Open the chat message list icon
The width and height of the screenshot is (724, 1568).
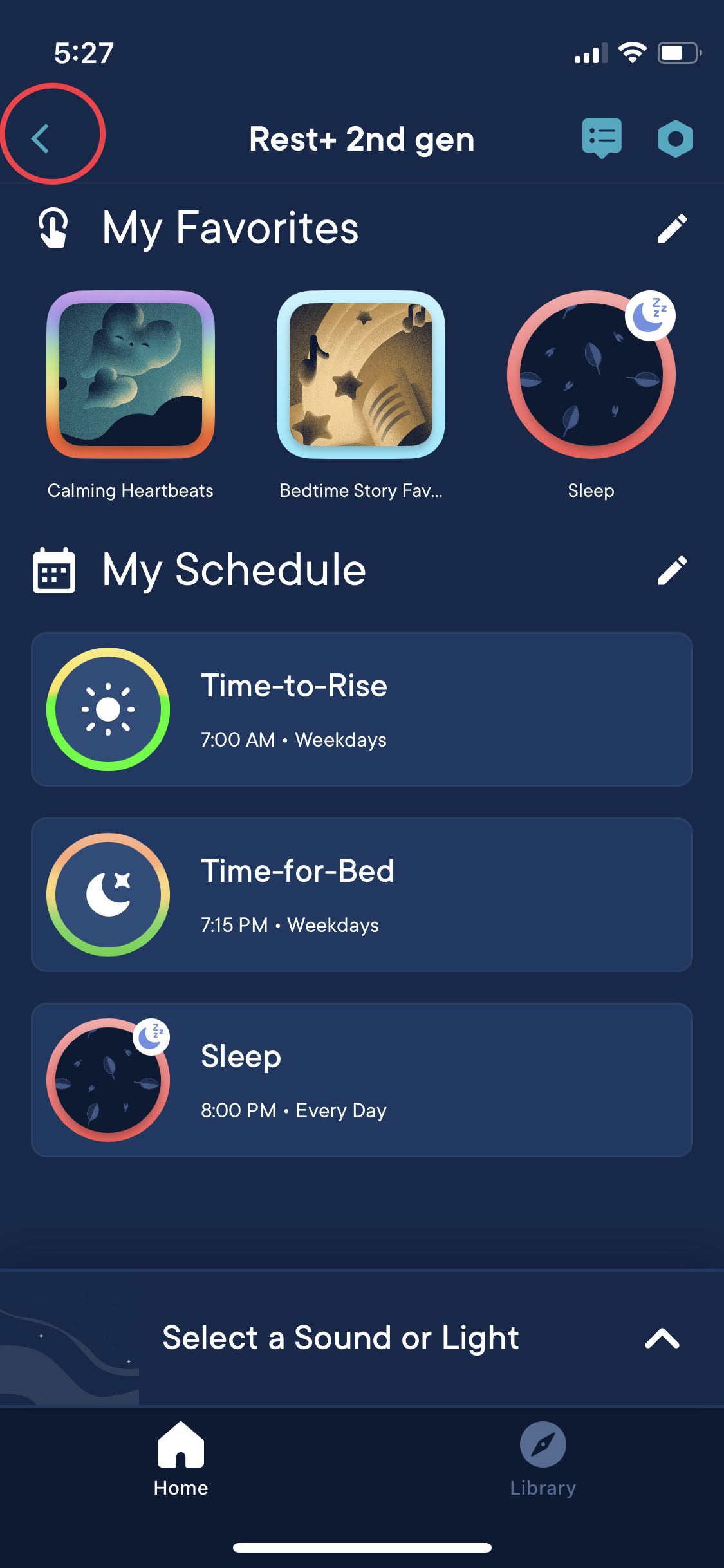click(601, 138)
